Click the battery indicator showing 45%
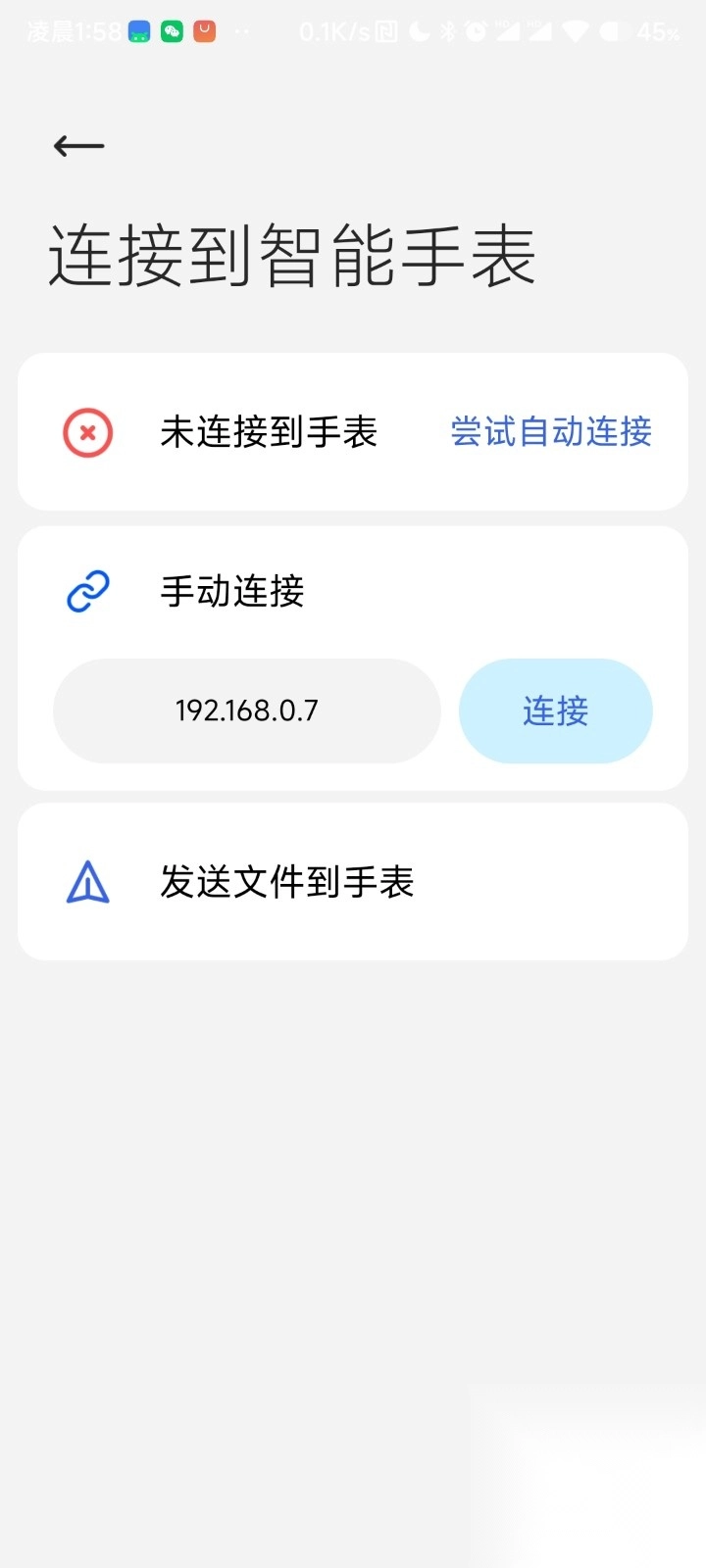This screenshot has height=1568, width=706. (628, 31)
